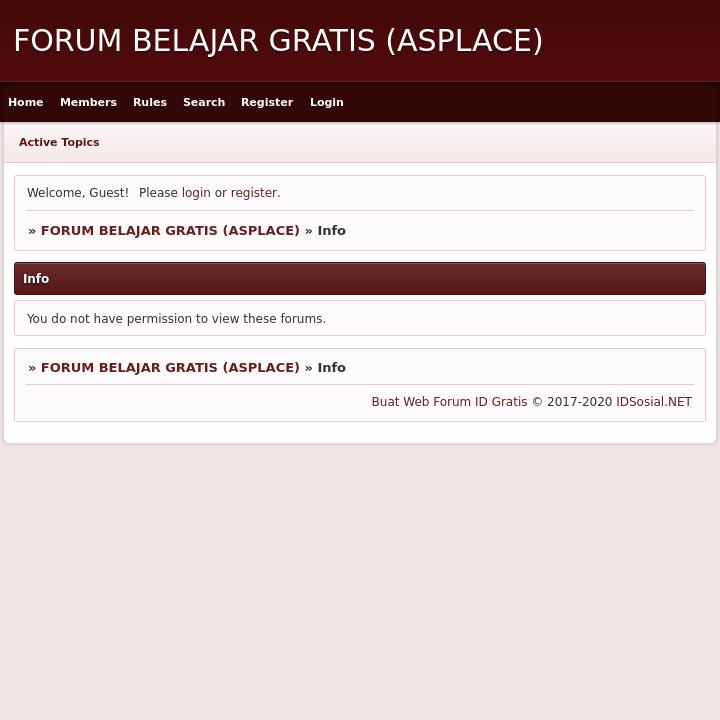
Task: View Active Topics
Action: click(x=59, y=142)
